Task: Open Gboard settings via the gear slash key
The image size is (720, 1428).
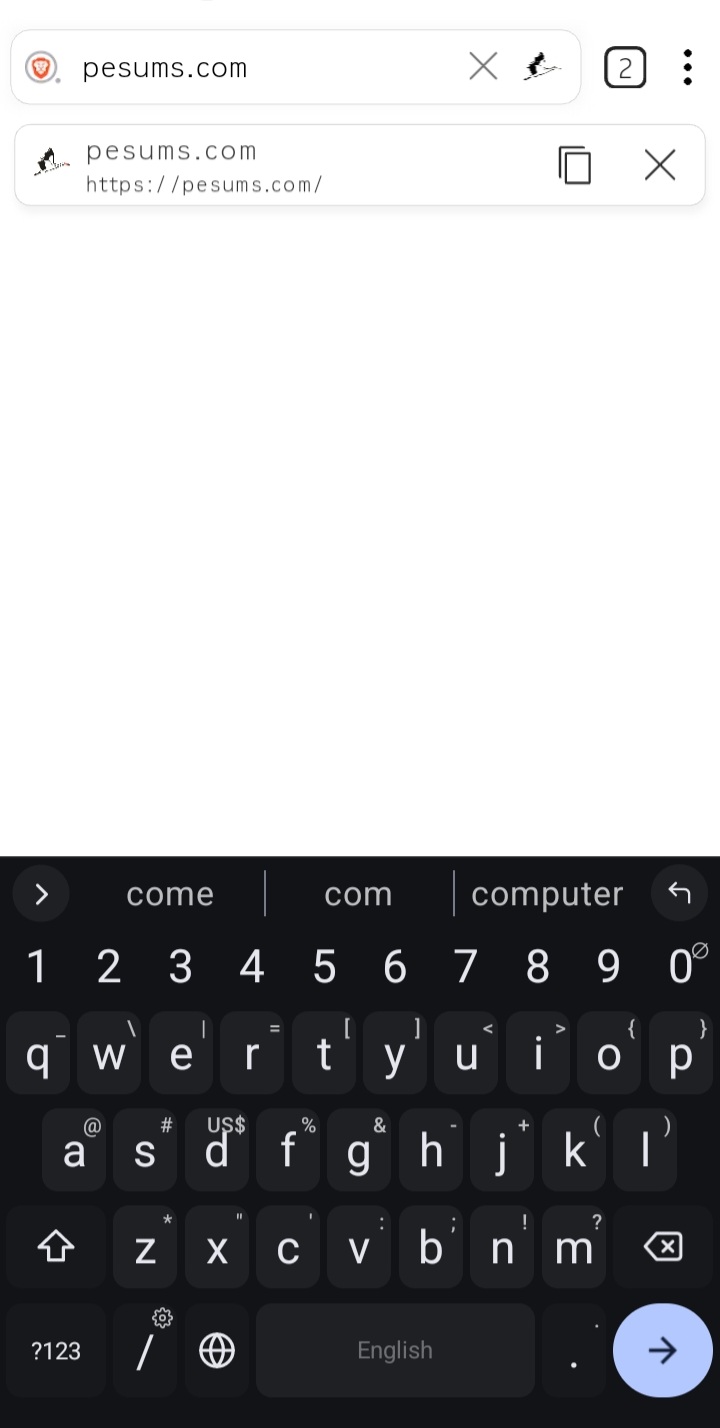Action: 145,1350
